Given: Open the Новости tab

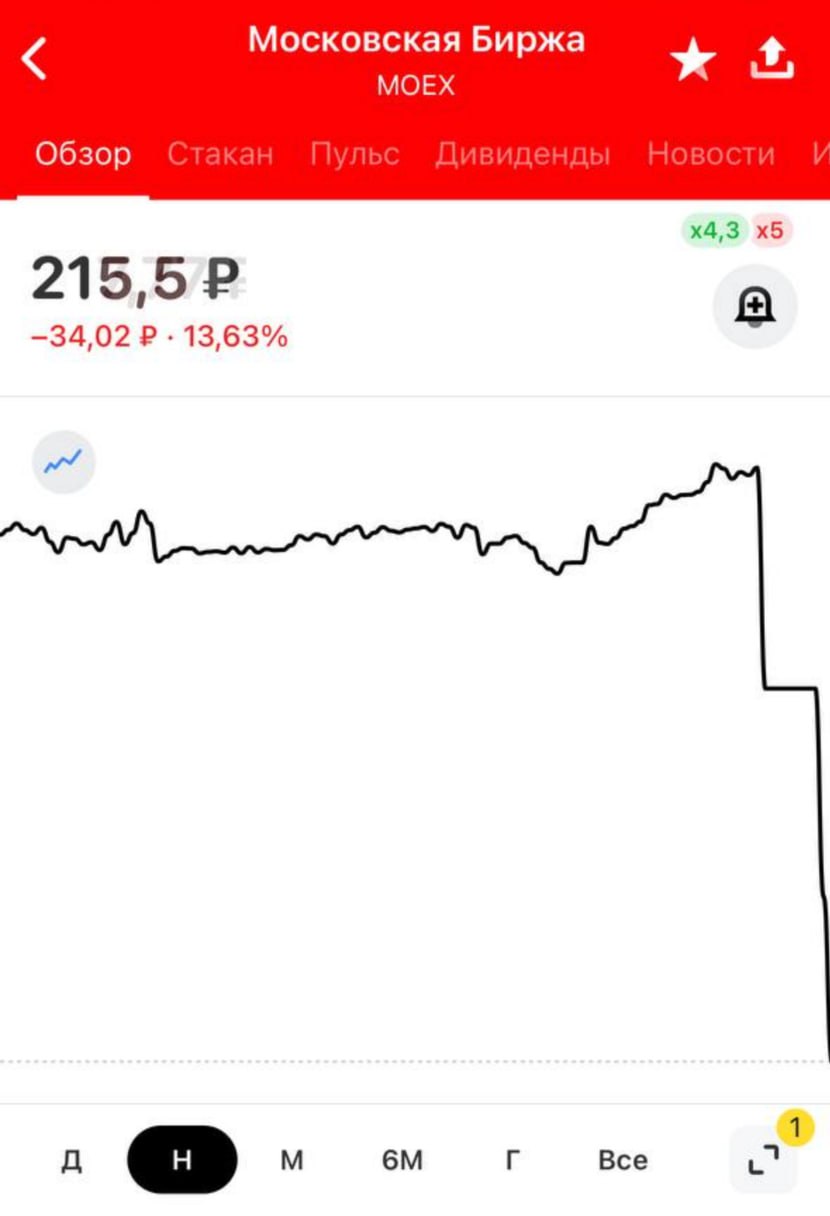Looking at the screenshot, I should (710, 154).
